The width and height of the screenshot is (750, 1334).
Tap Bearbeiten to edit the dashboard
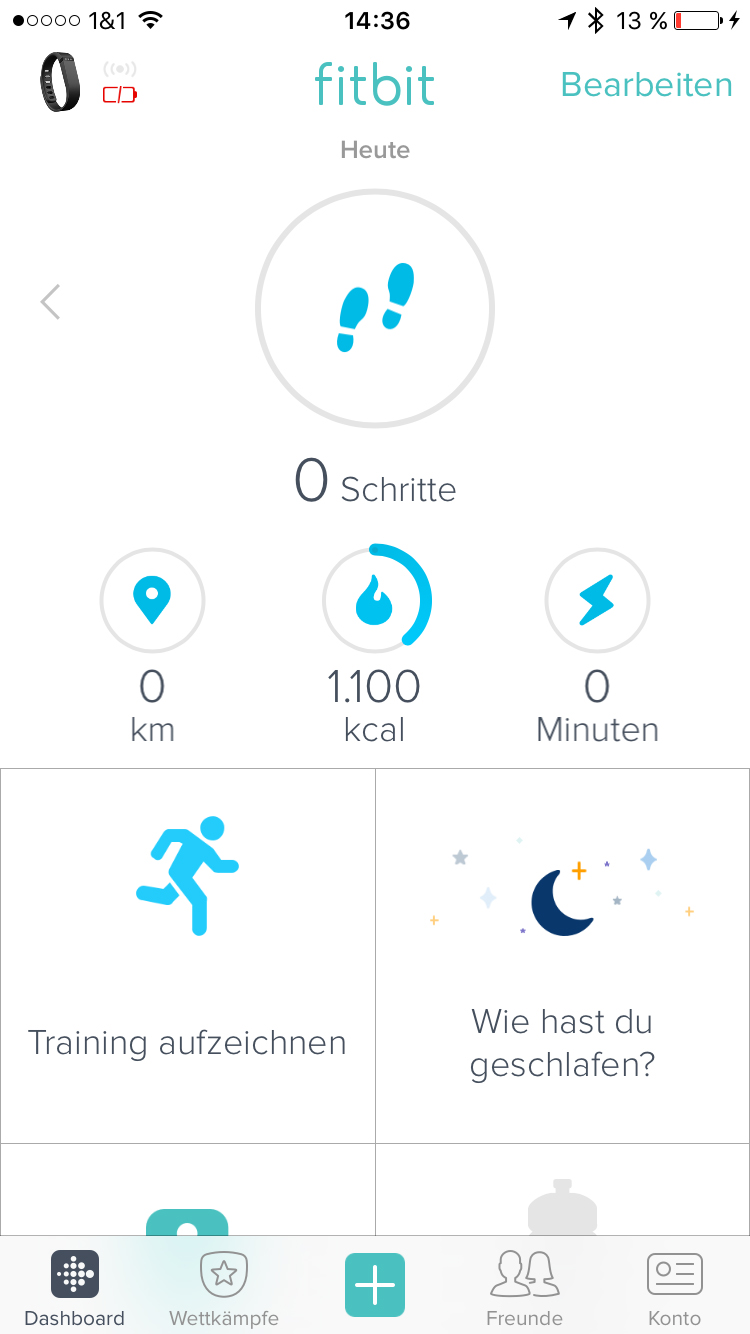coord(646,85)
